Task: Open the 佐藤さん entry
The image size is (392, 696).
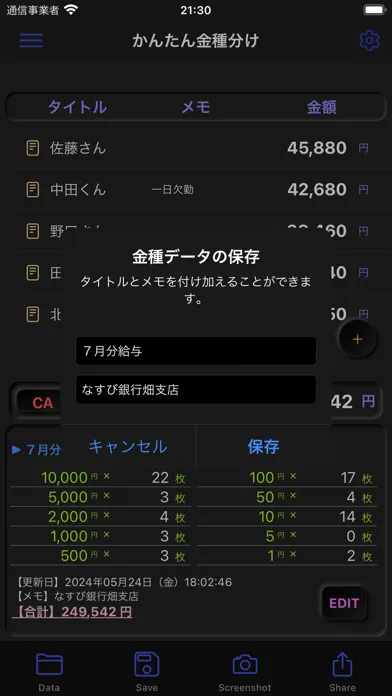Action: pyautogui.click(x=196, y=148)
